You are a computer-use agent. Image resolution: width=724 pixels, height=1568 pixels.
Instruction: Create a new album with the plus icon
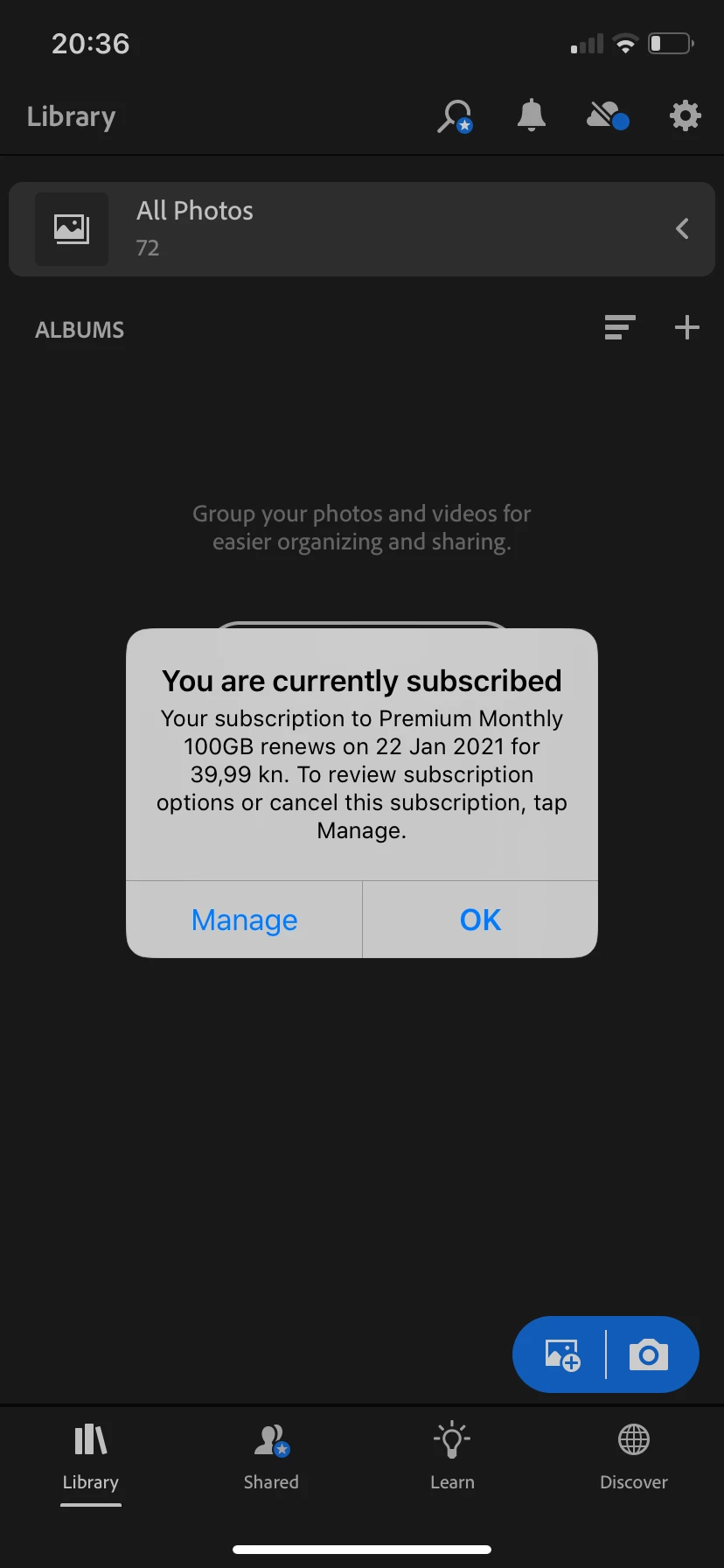click(x=686, y=328)
